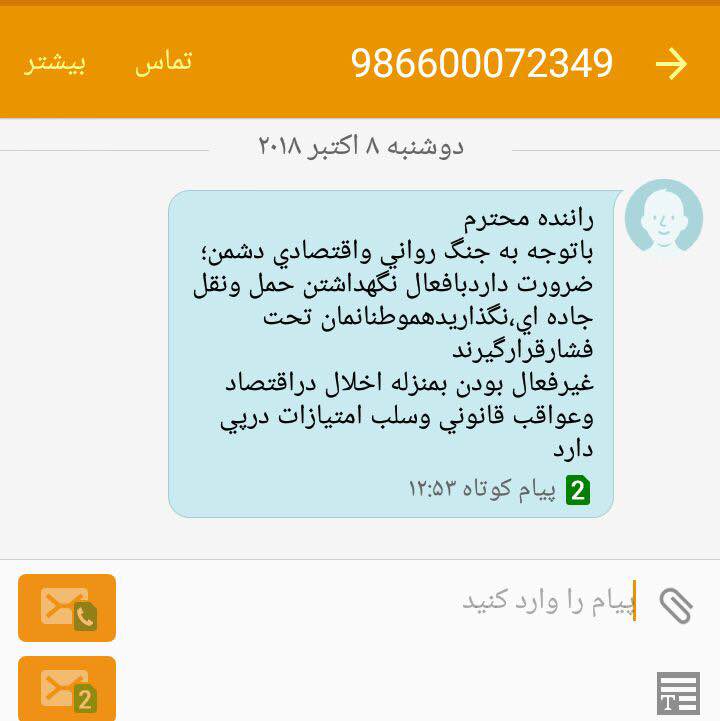
Task: Send message using SIM 2 button
Action: [x=67, y=688]
